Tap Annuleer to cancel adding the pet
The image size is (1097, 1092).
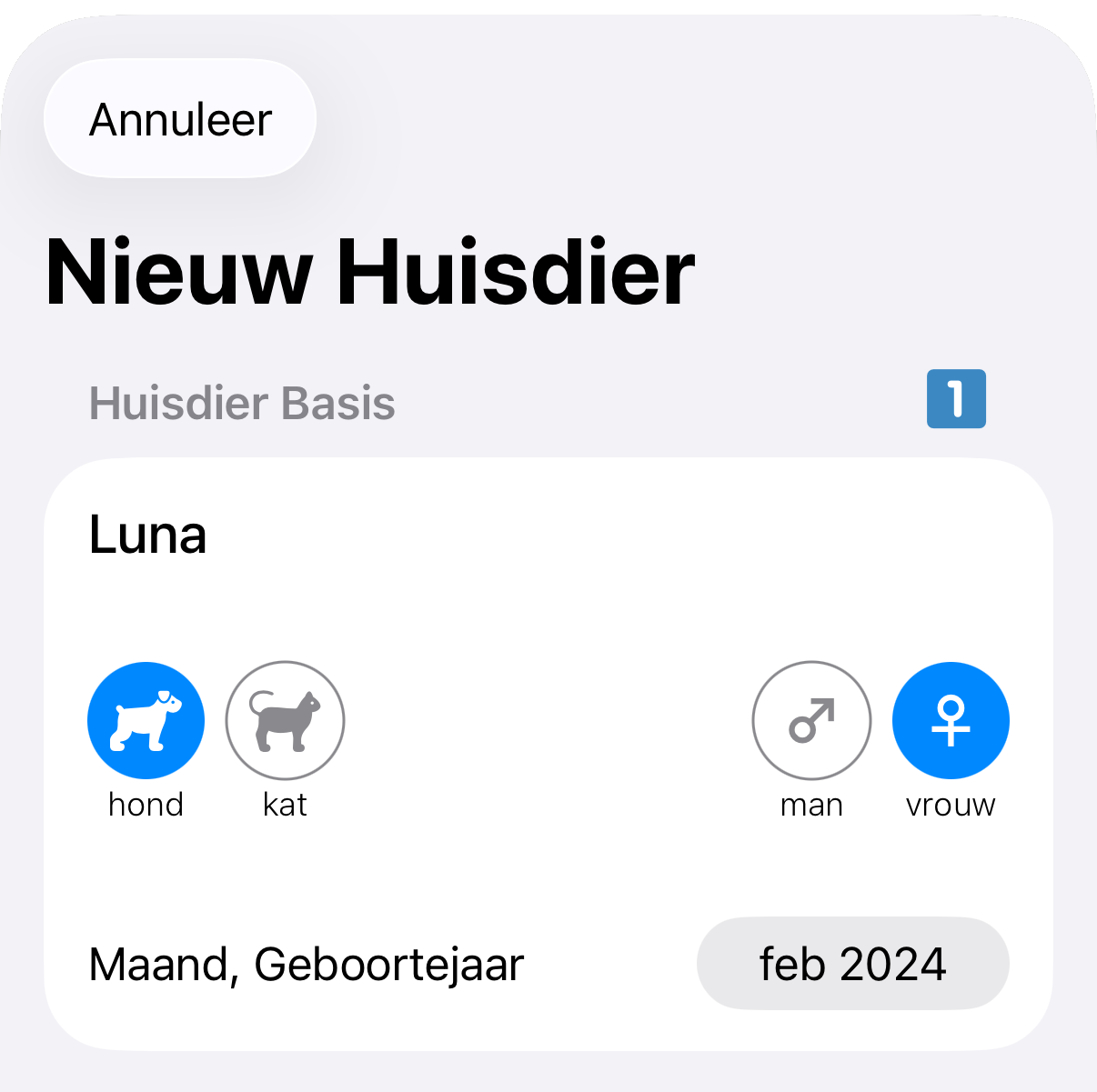180,119
